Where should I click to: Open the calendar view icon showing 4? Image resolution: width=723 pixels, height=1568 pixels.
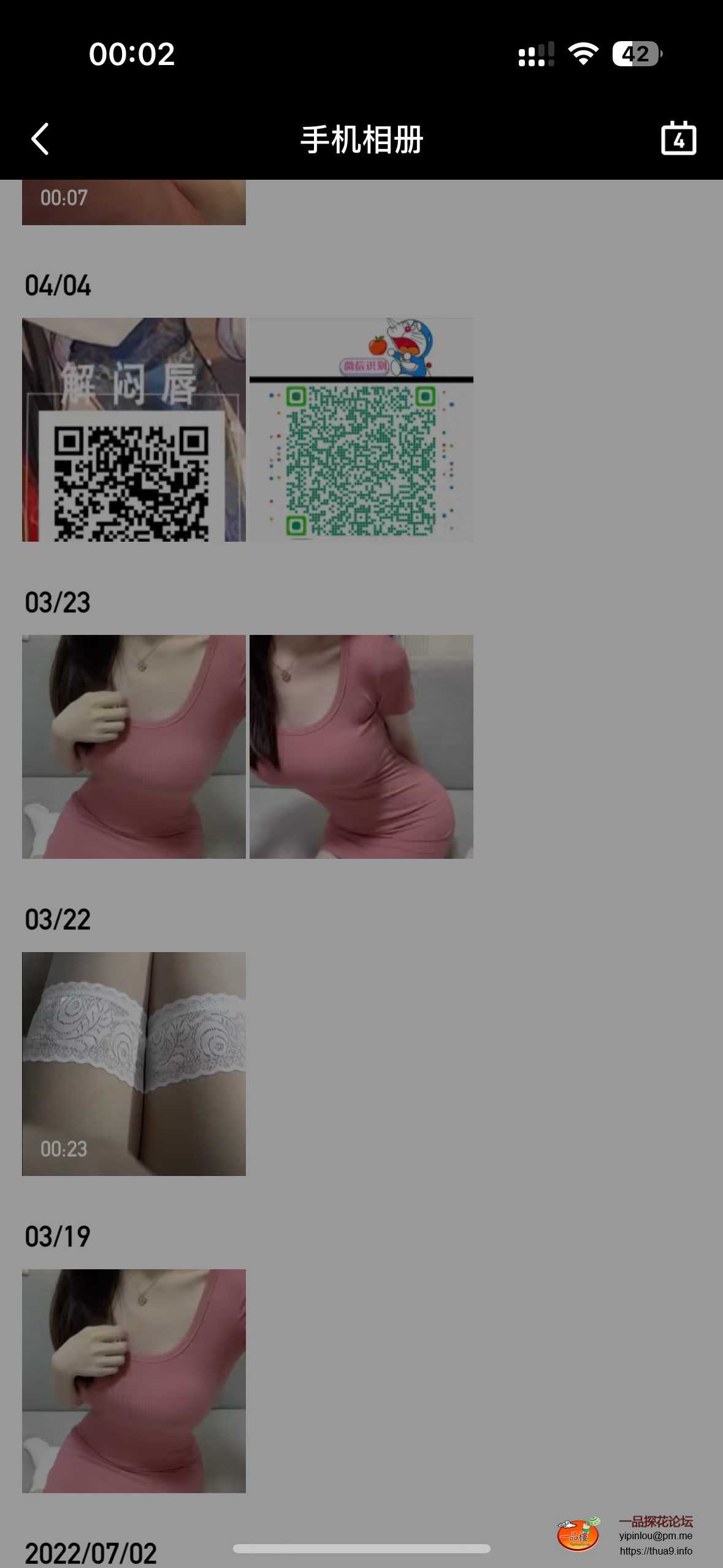(679, 138)
